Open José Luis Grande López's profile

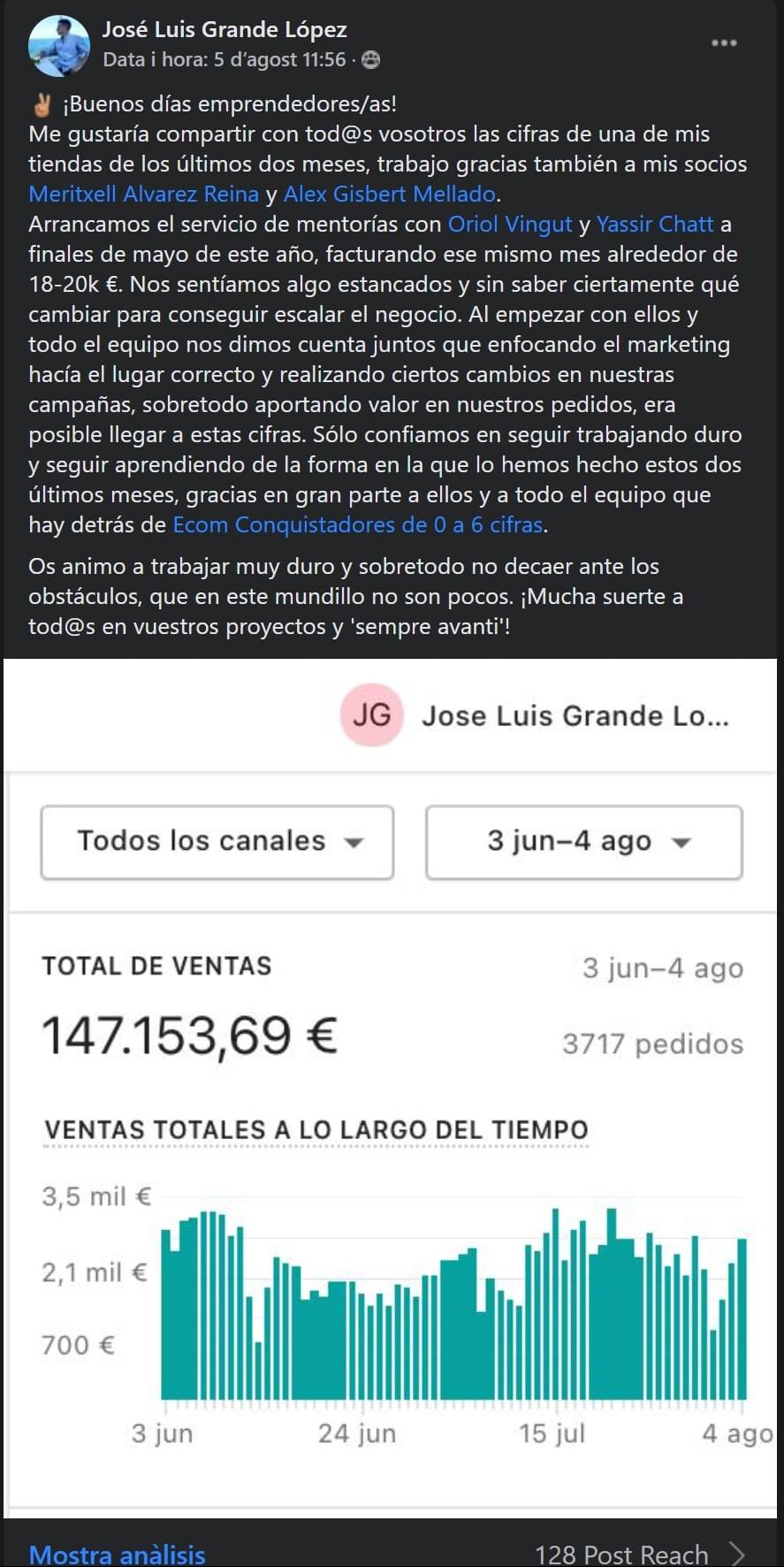tap(225, 29)
